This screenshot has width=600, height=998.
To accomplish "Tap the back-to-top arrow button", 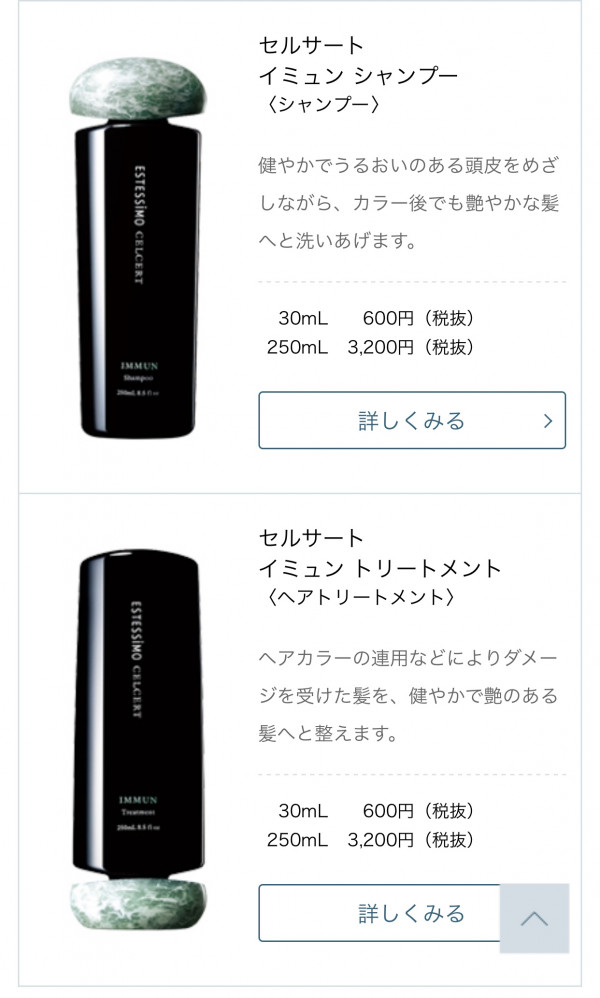I will click(534, 918).
